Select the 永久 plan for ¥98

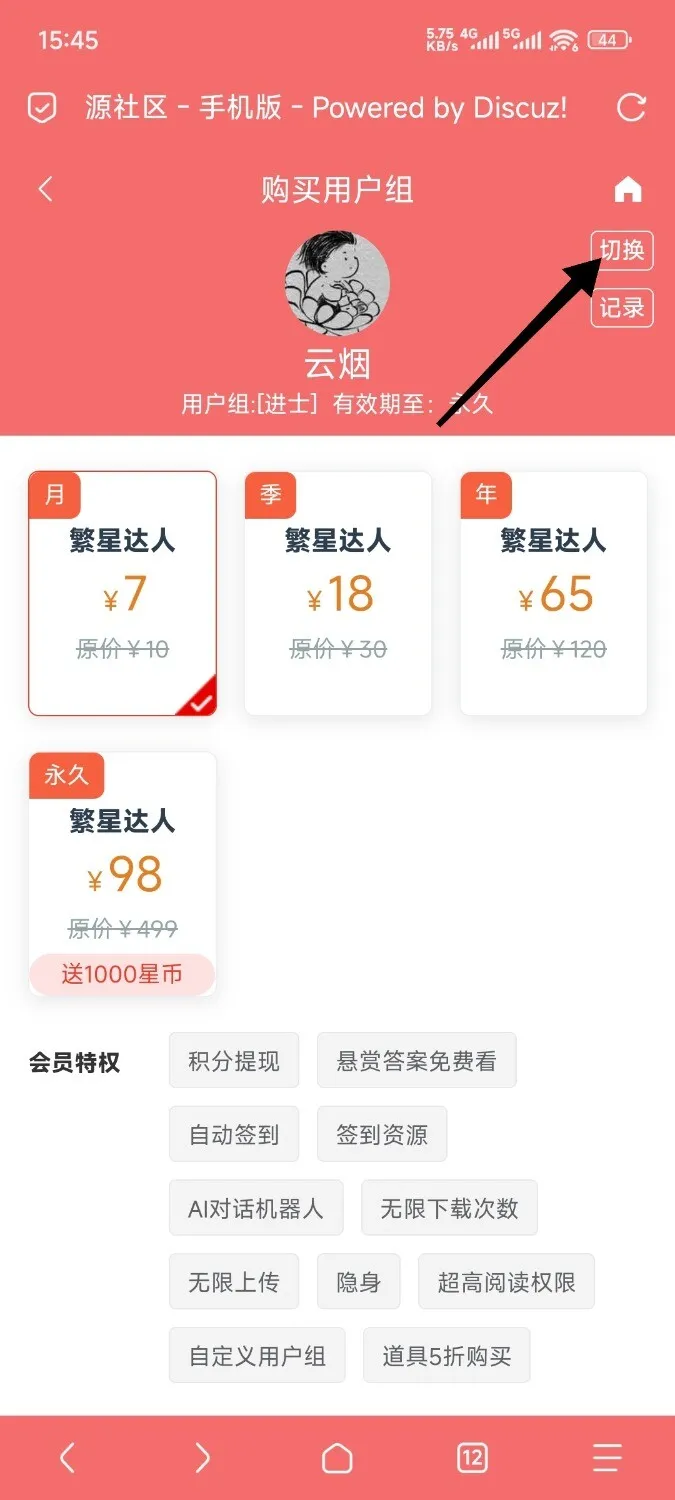pos(122,874)
